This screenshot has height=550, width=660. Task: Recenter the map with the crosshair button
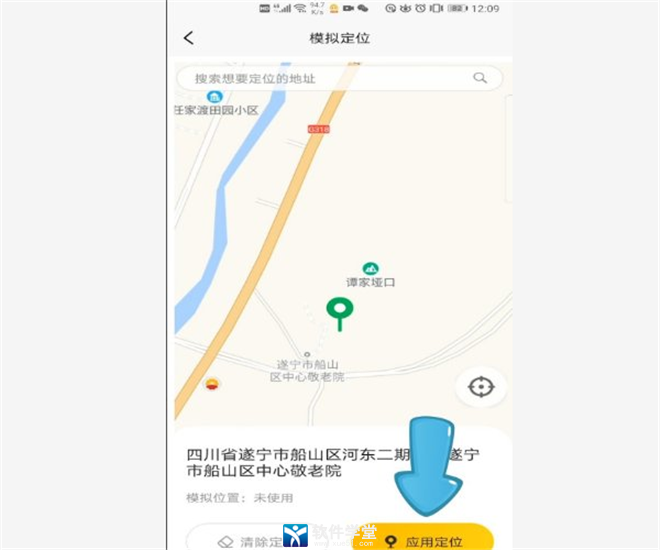point(480,386)
